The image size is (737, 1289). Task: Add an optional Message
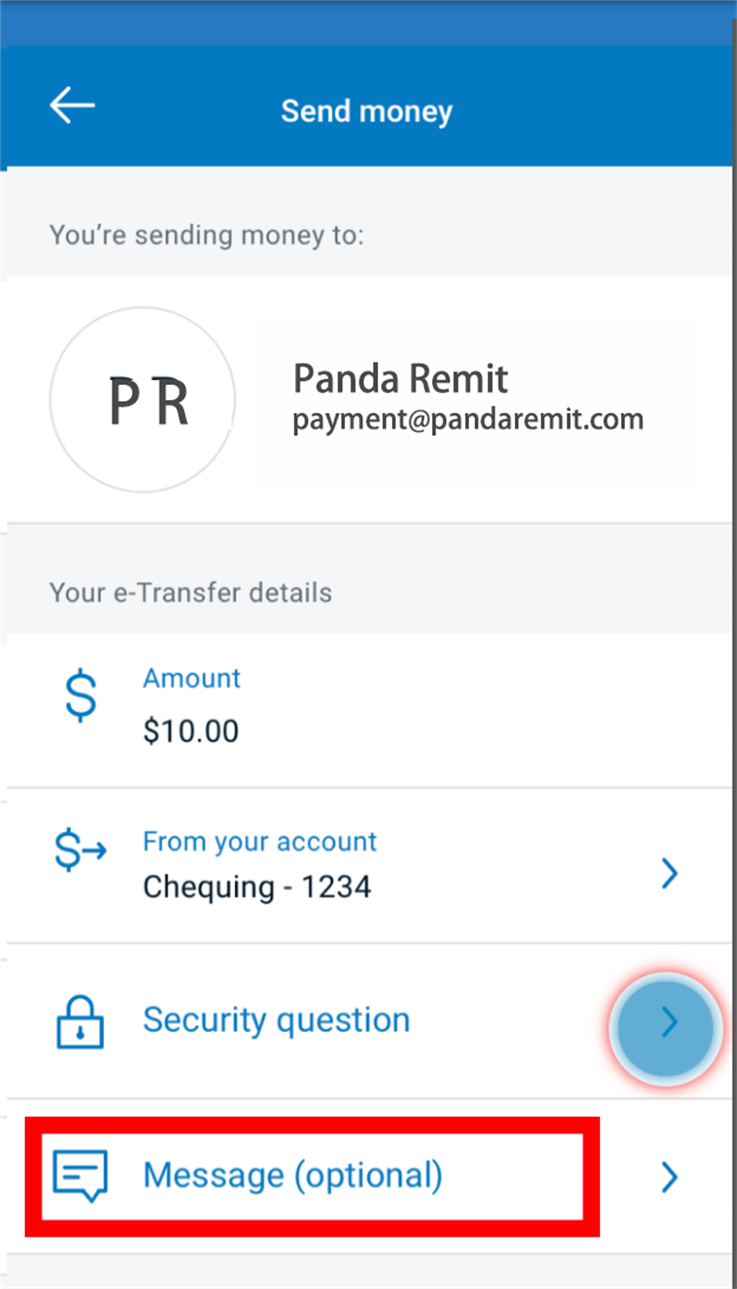pos(368,1176)
